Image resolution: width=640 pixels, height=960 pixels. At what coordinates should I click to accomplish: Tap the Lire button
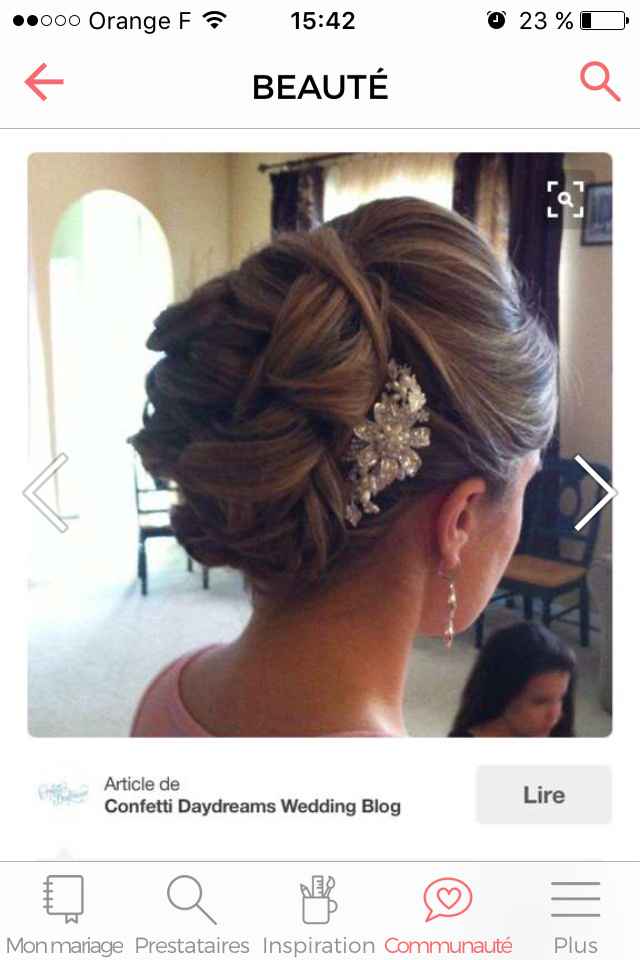tap(543, 795)
